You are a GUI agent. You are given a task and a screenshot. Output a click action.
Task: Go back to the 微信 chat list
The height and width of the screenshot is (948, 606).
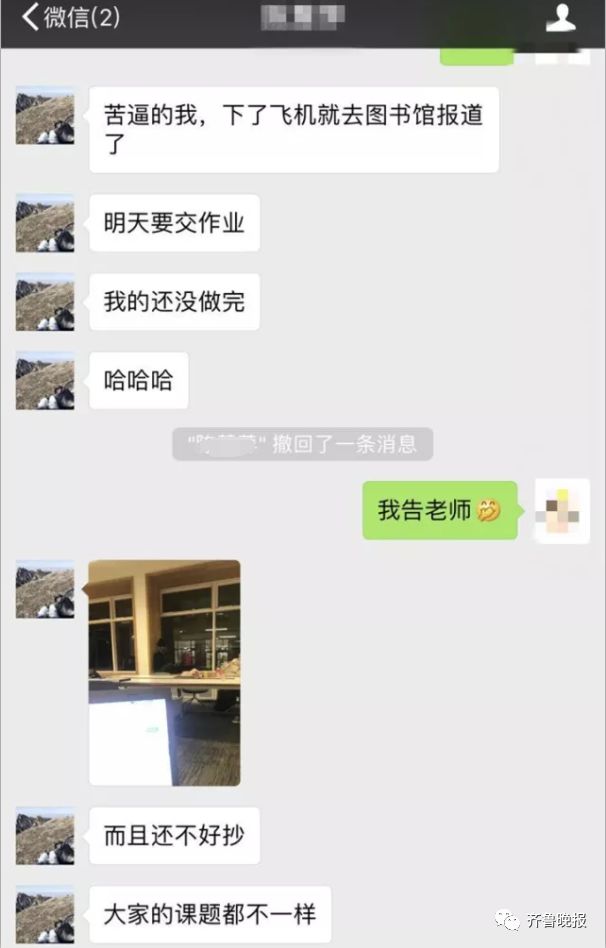click(x=68, y=17)
